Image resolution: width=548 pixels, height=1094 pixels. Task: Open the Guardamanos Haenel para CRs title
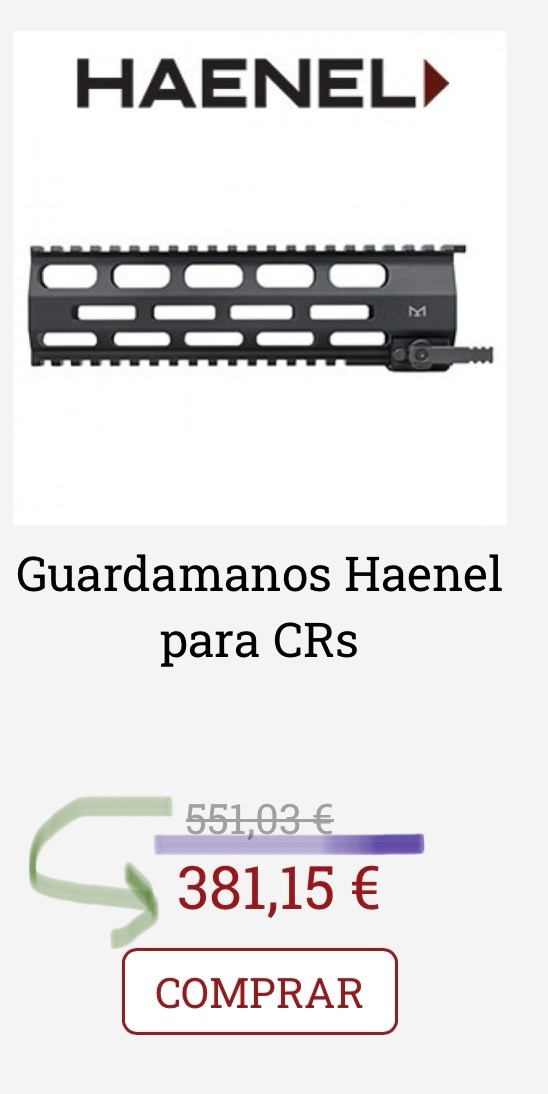(x=260, y=607)
